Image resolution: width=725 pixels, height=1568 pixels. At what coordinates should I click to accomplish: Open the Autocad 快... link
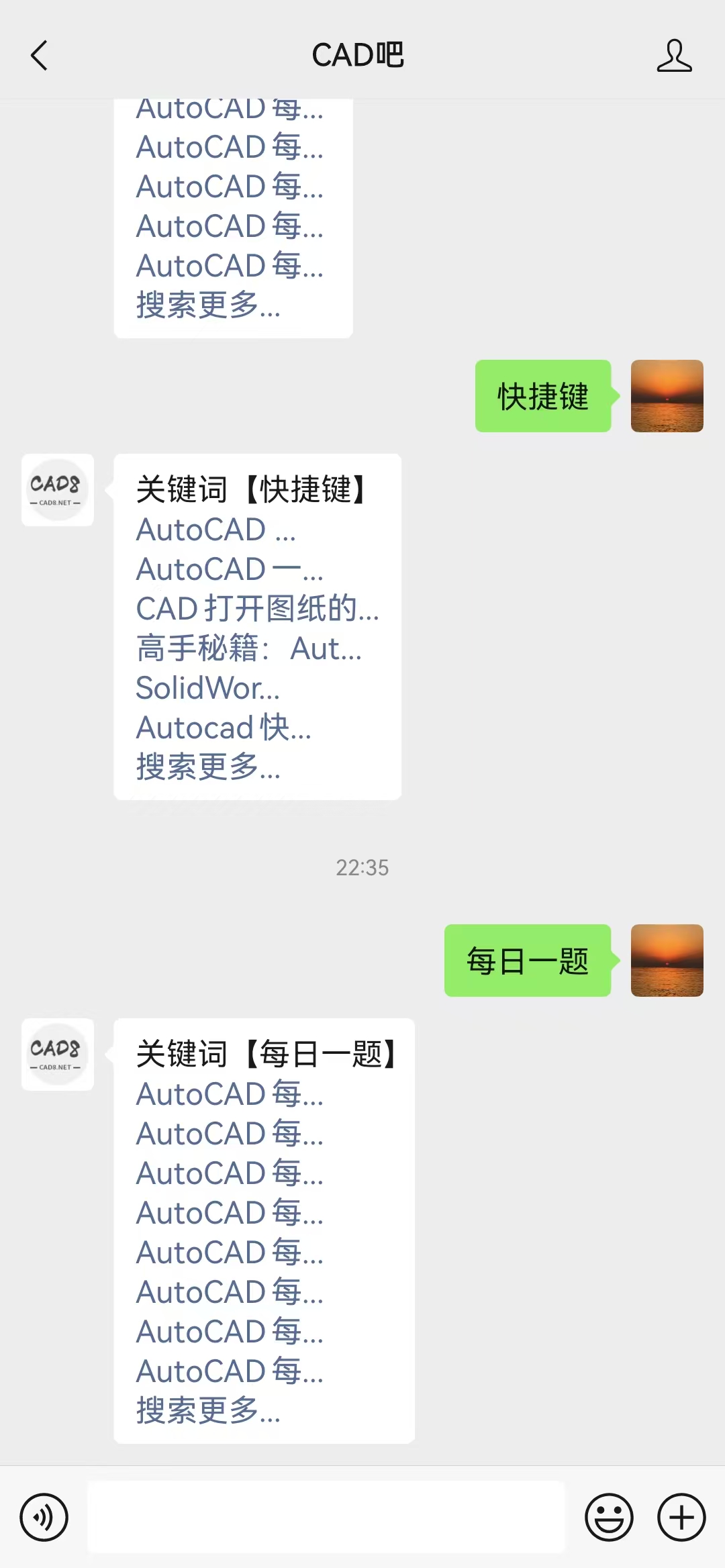tap(224, 728)
